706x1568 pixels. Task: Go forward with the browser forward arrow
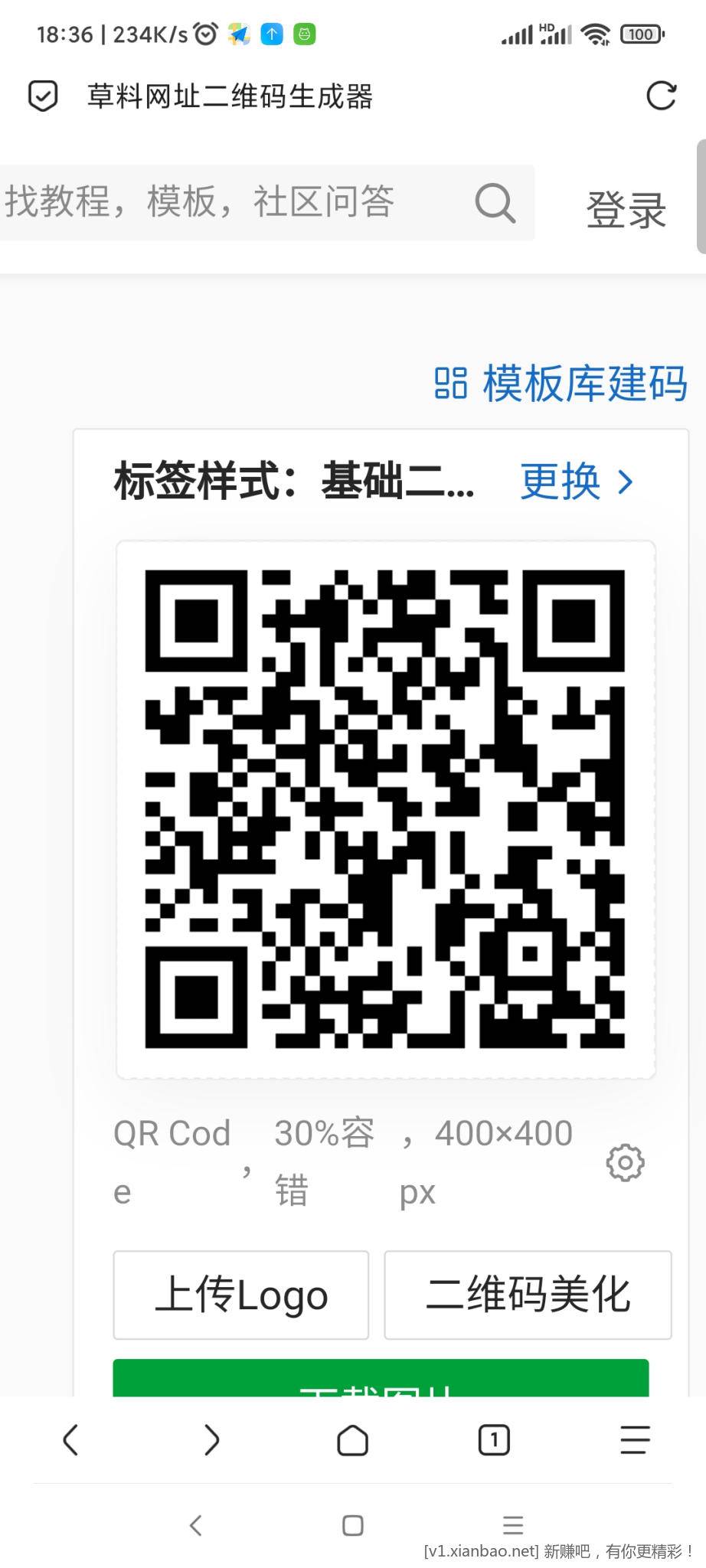[x=211, y=1440]
